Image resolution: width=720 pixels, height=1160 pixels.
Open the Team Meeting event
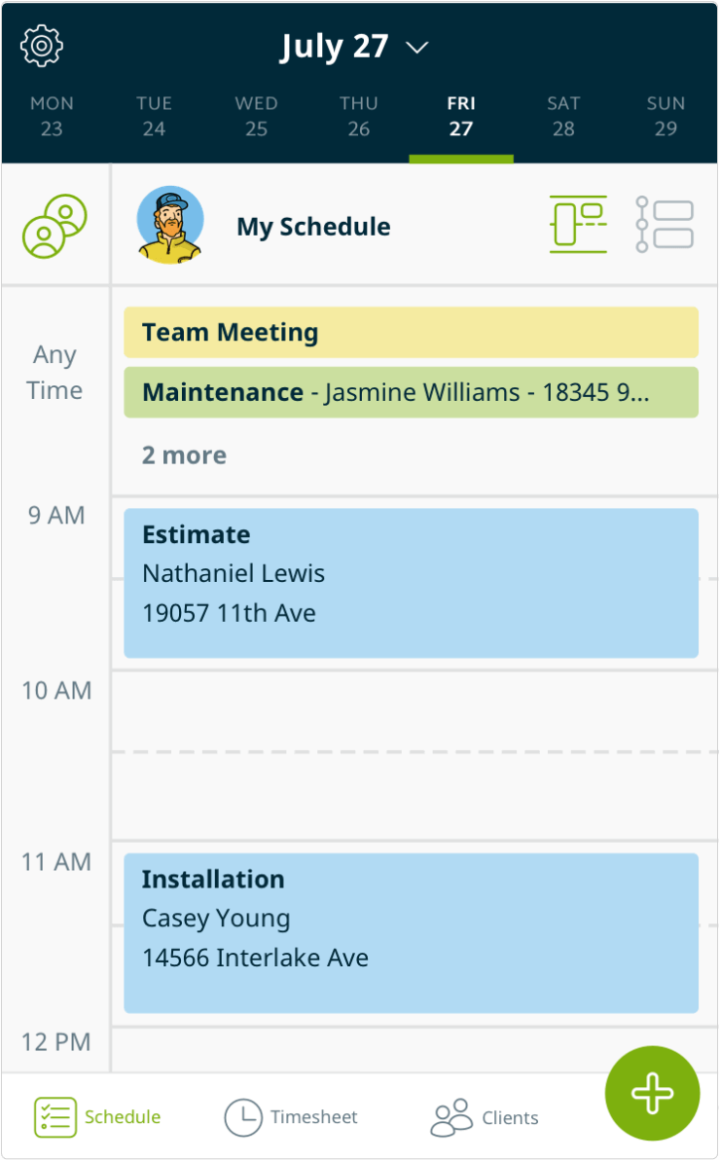click(410, 331)
